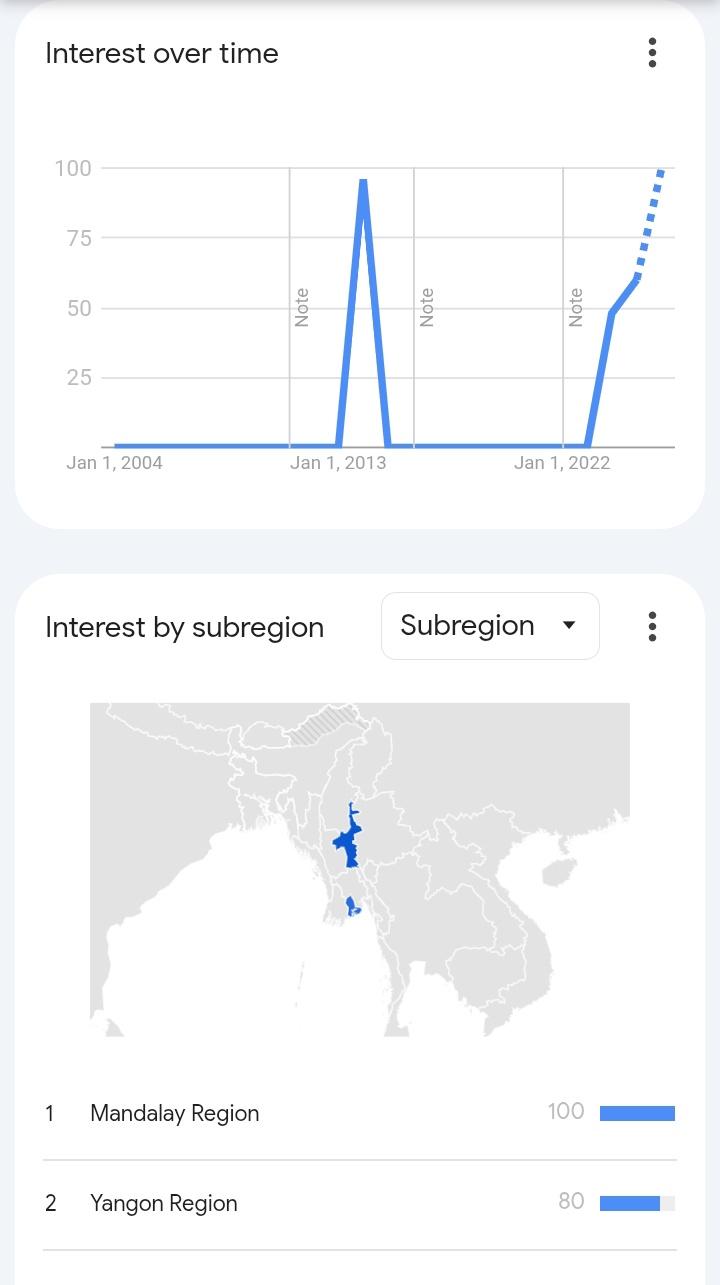The width and height of the screenshot is (720, 1285).
Task: Open overflow menu on Interest by subregion card
Action: click(x=652, y=627)
